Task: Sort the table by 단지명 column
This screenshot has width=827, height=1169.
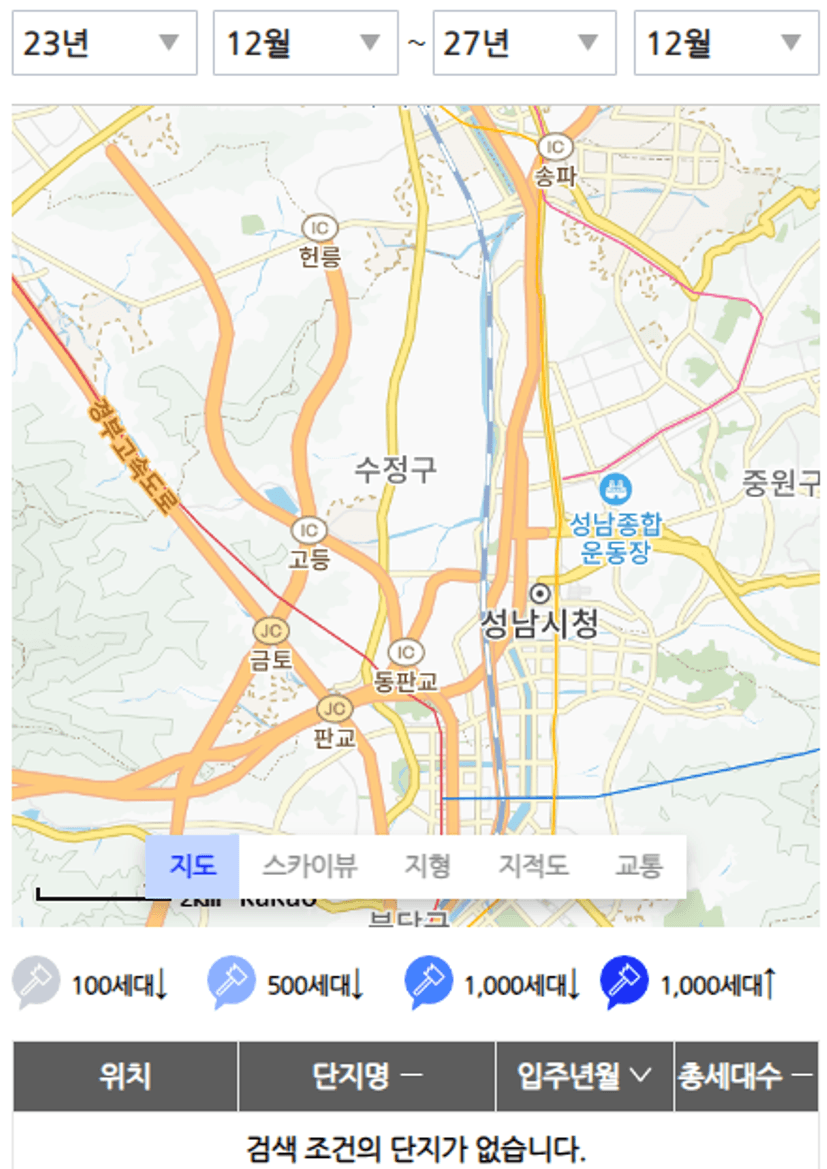Action: (x=367, y=1076)
